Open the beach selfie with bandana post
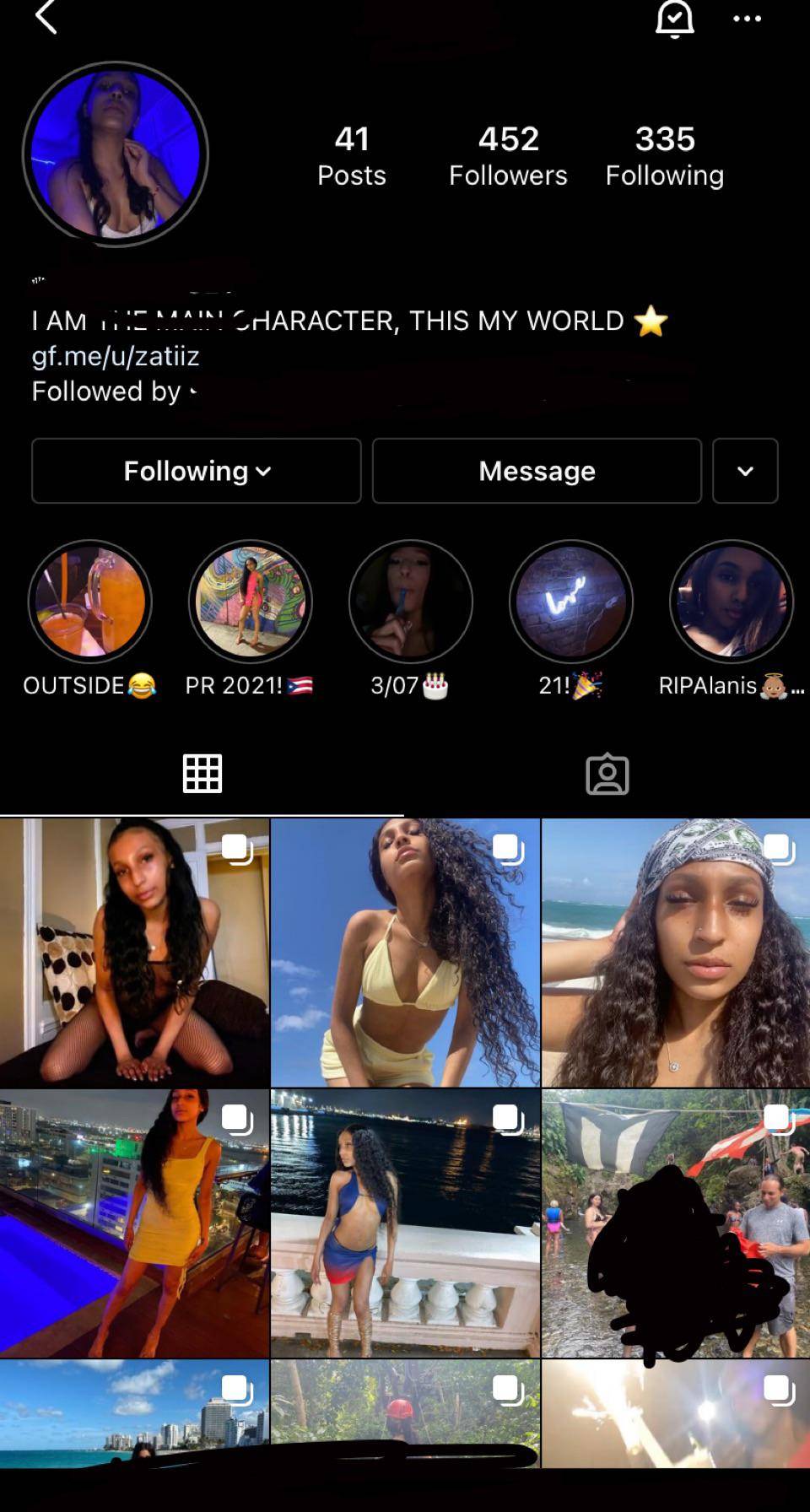810x1512 pixels. (675, 952)
